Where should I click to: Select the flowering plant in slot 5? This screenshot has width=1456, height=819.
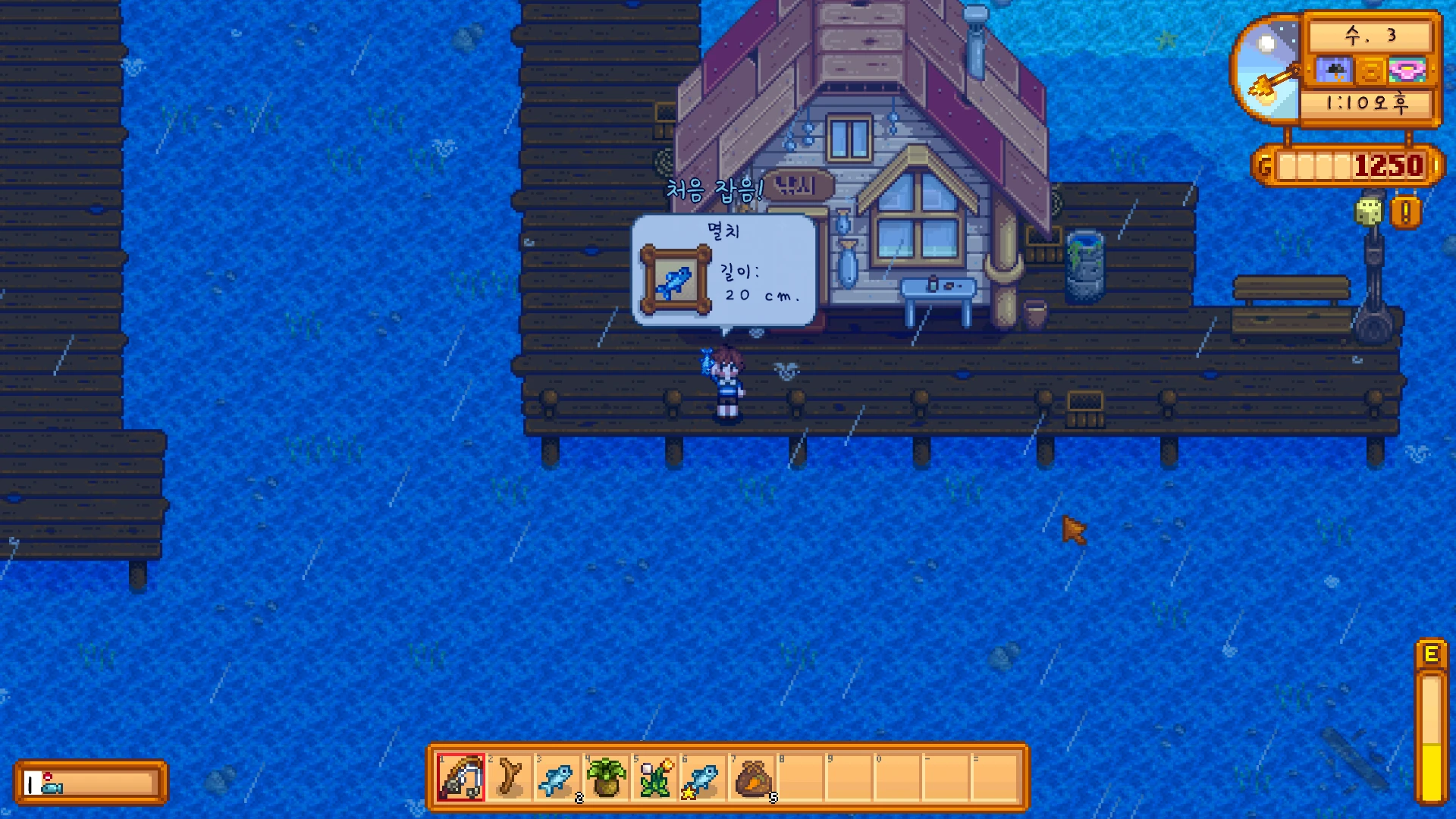pyautogui.click(x=655, y=778)
